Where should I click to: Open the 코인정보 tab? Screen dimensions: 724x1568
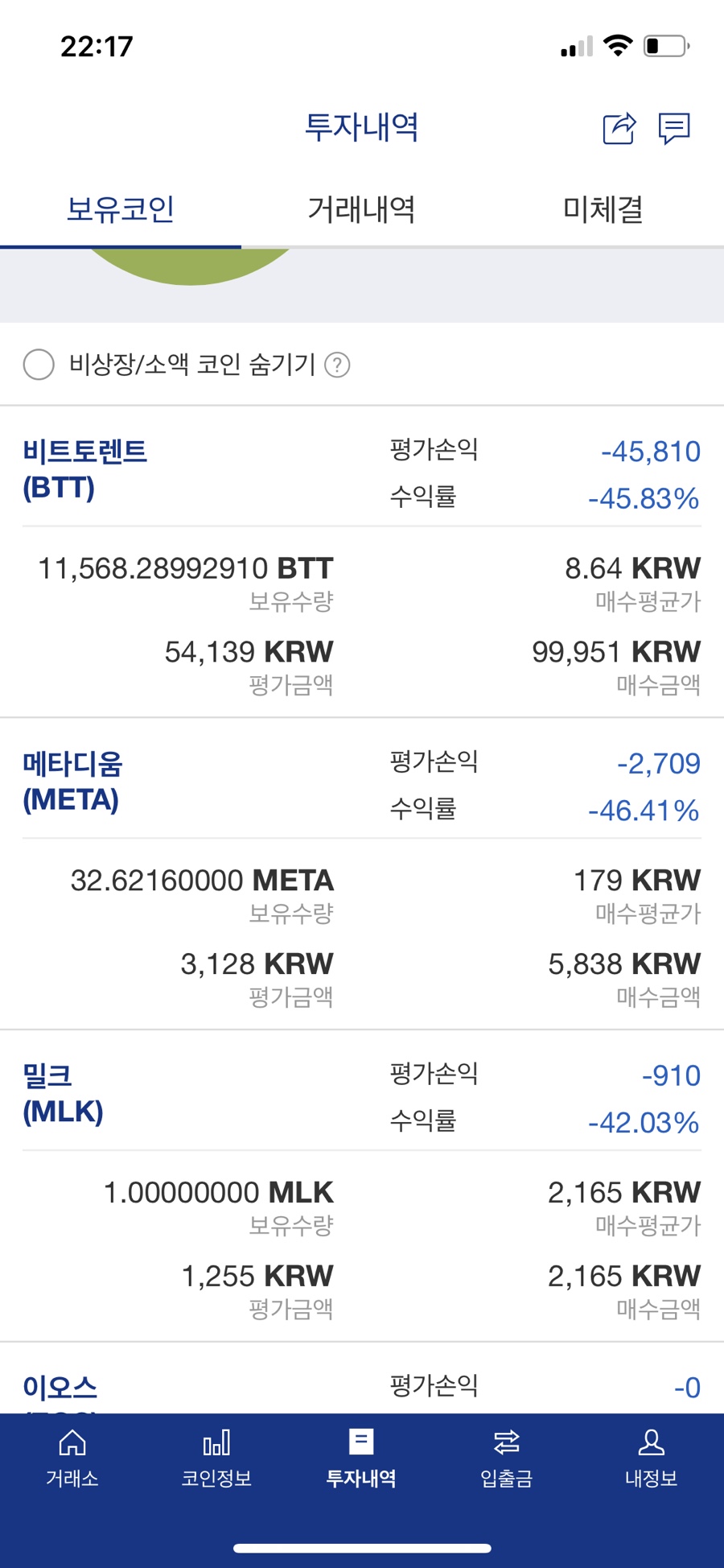pos(217,1458)
